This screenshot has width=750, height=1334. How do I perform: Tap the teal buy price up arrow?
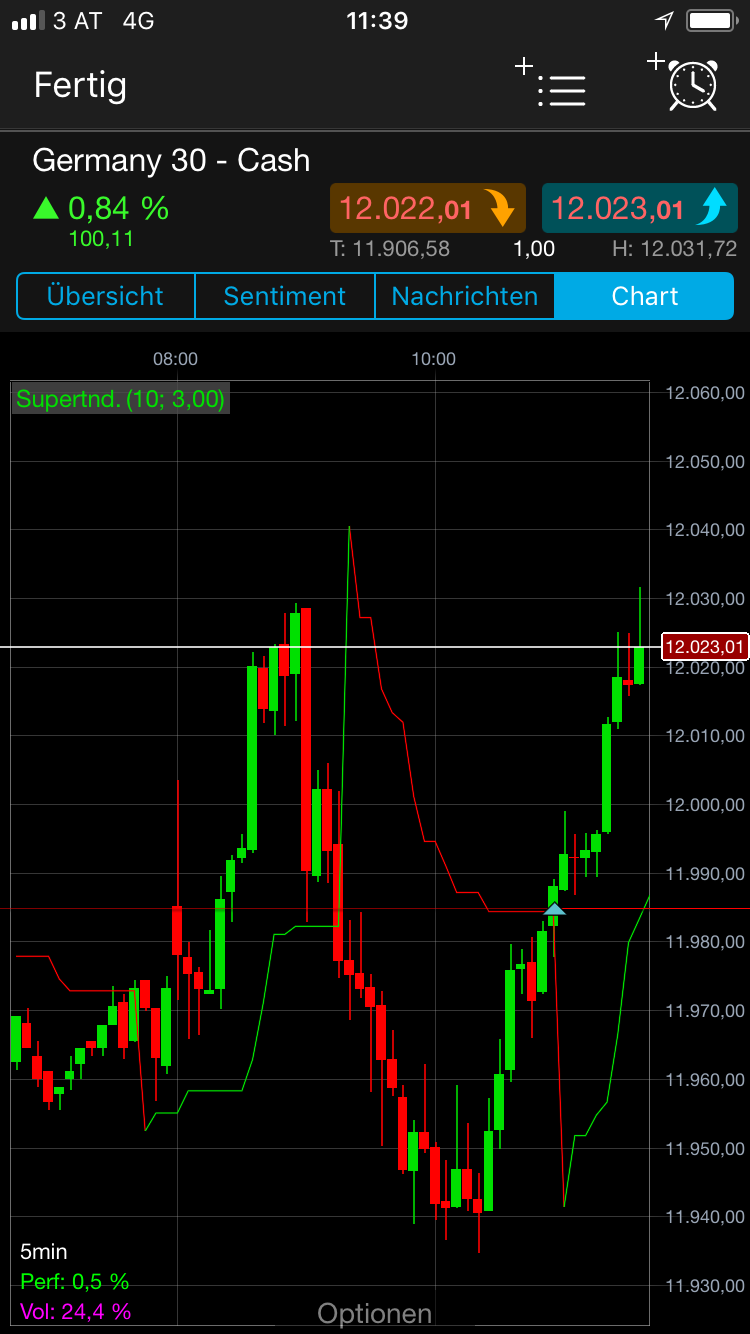coord(712,208)
